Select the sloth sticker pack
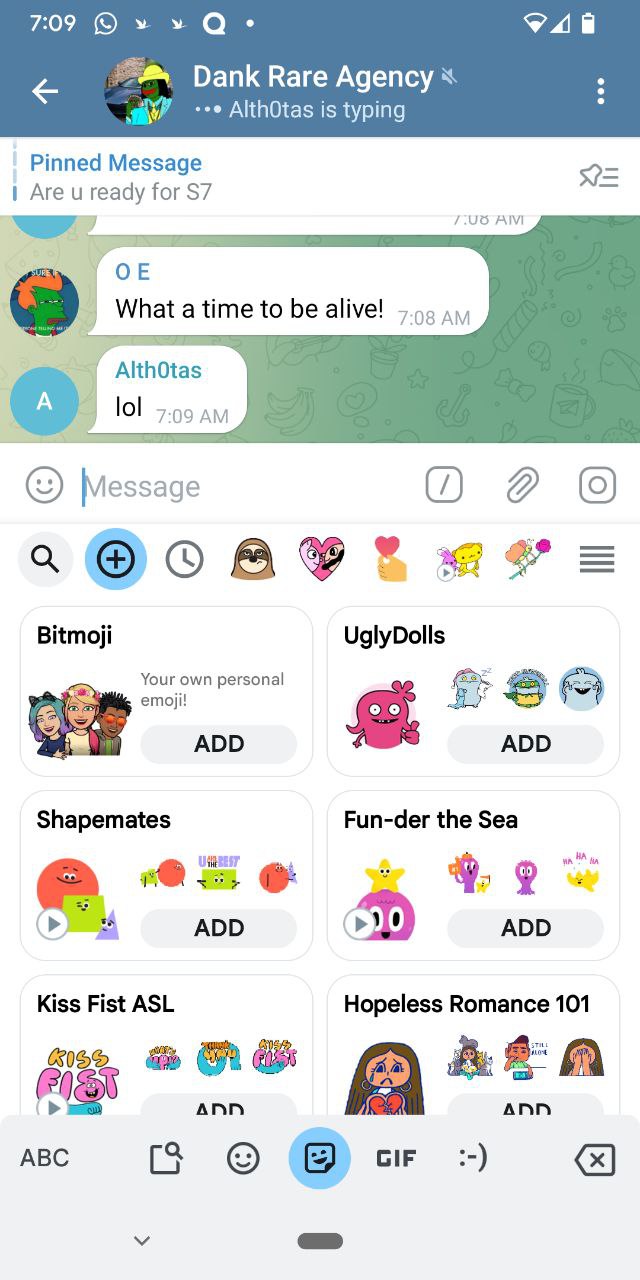 [252, 559]
